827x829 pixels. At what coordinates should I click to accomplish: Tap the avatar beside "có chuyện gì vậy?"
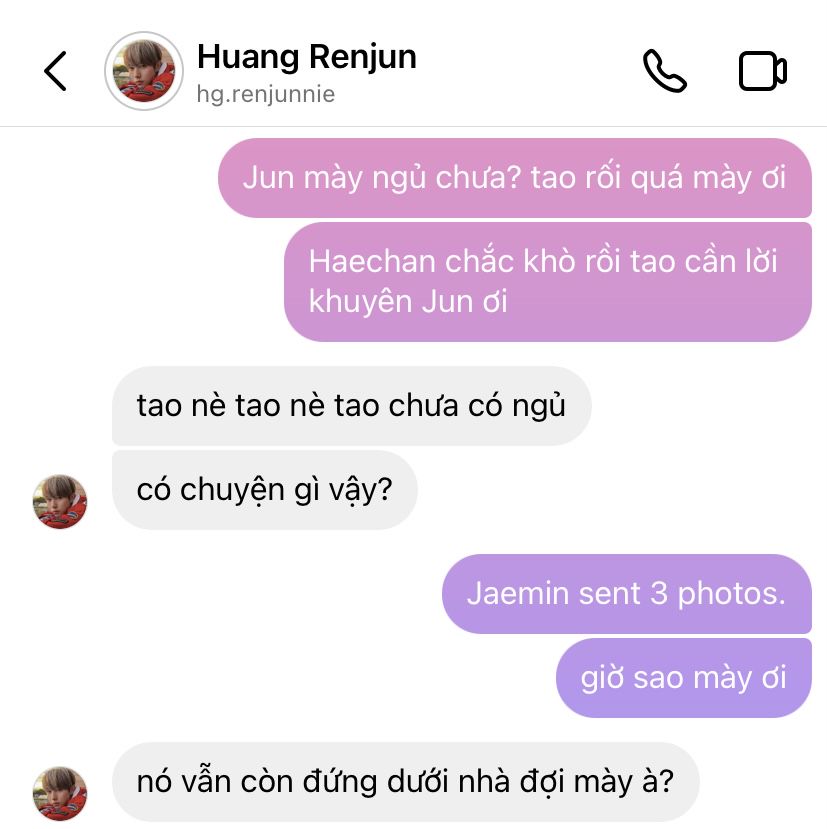pos(60,501)
